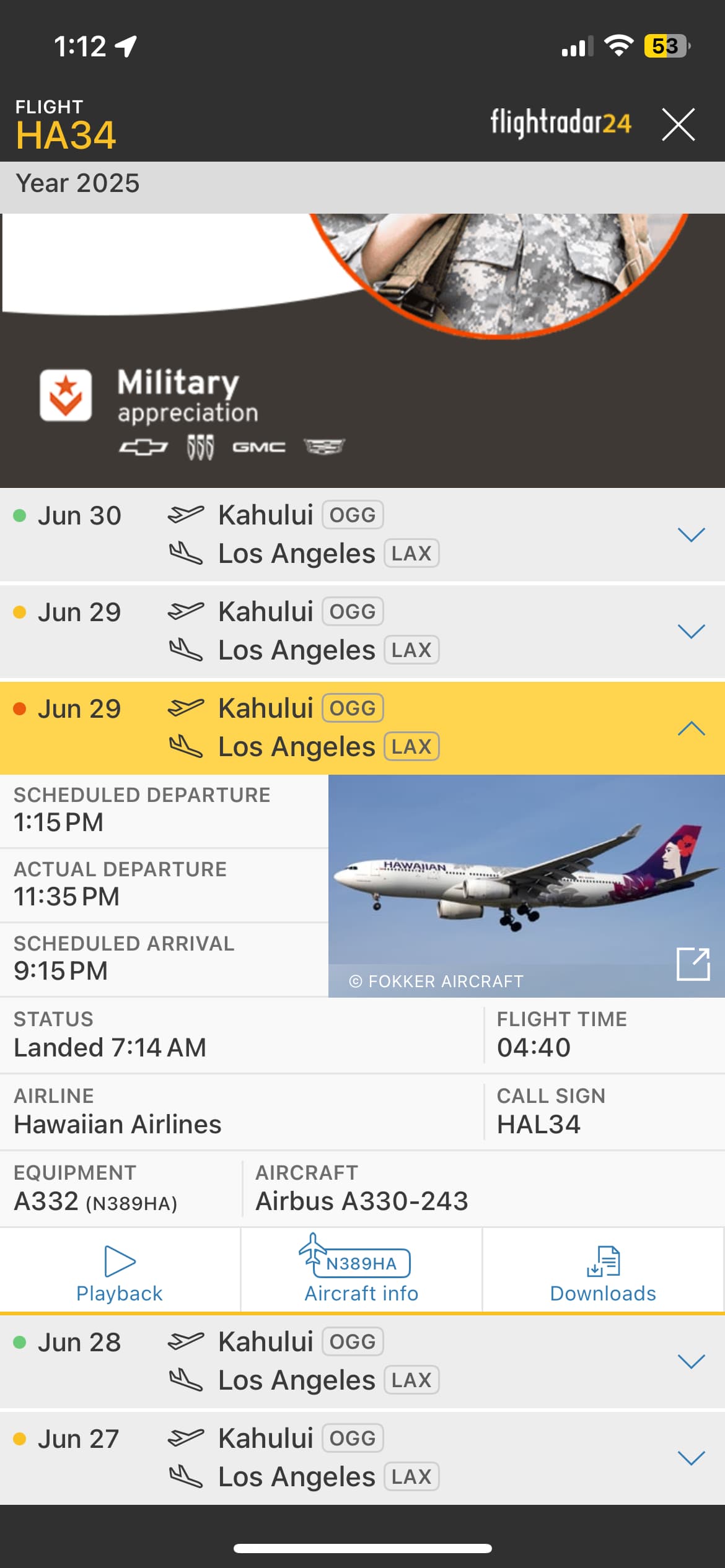Screen dimensions: 725x1568
Task: Expand the Jun 28 flight row
Action: tap(691, 1361)
